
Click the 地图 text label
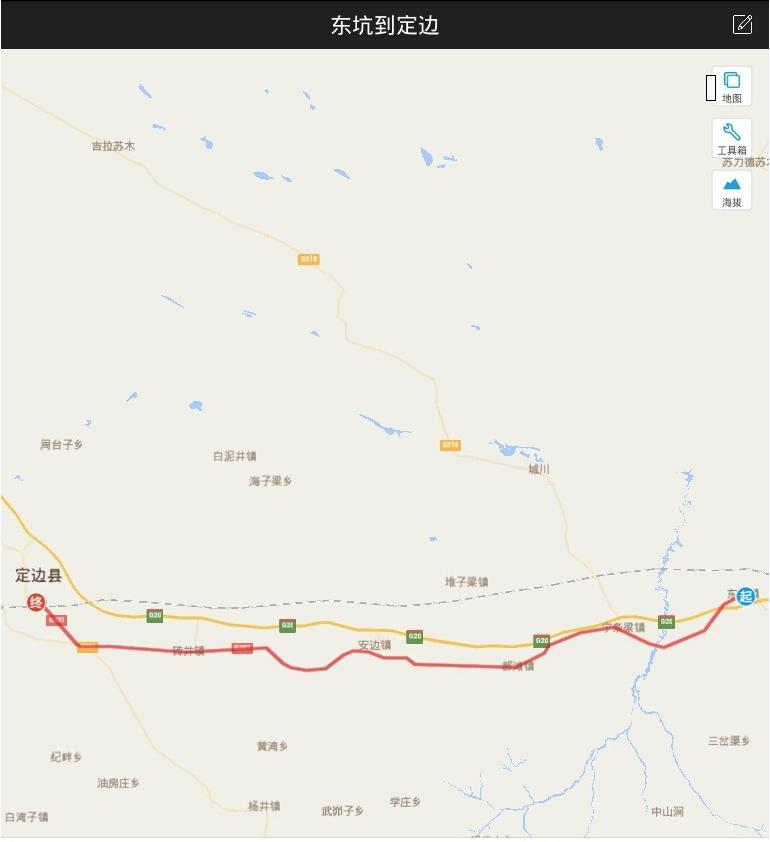coord(733,99)
